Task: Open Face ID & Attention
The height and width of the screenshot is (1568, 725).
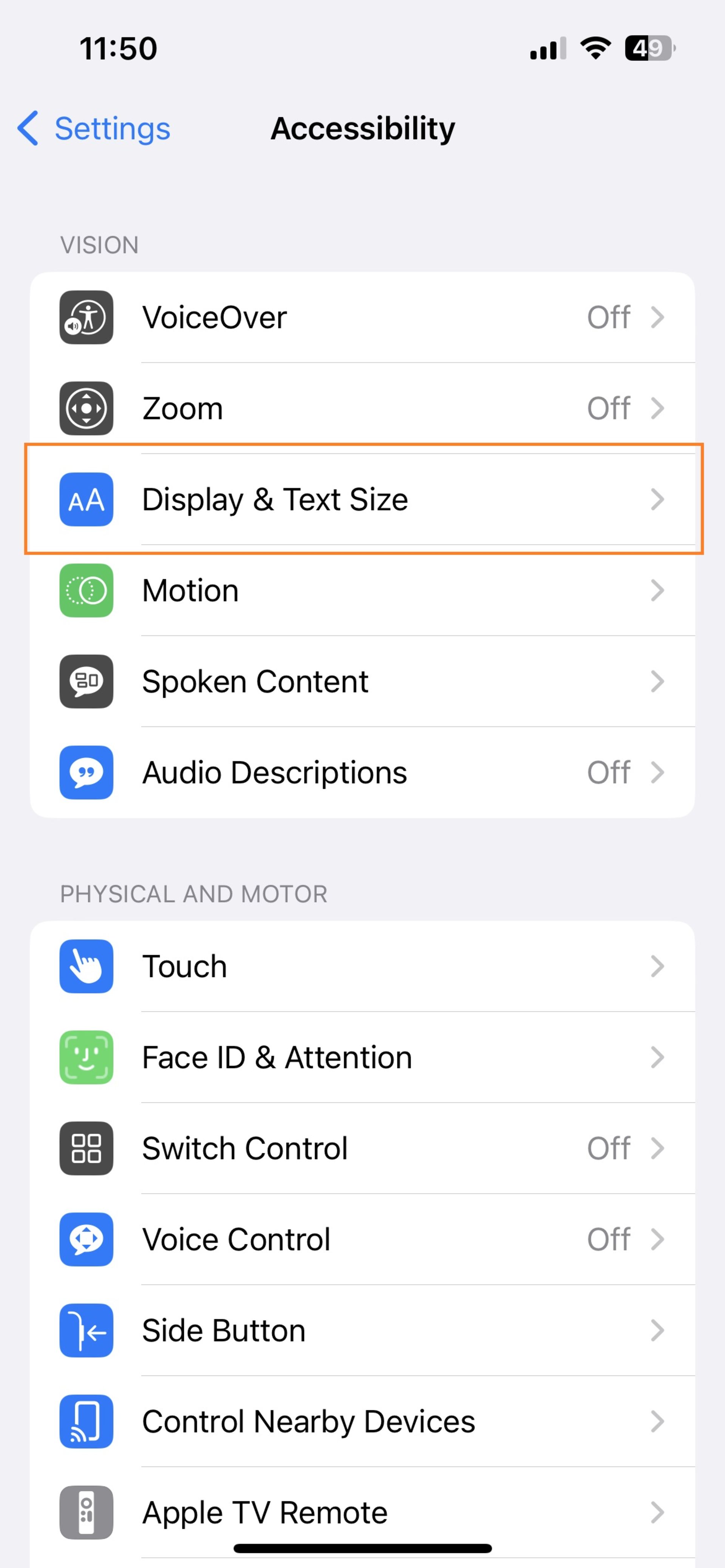Action: point(362,1057)
